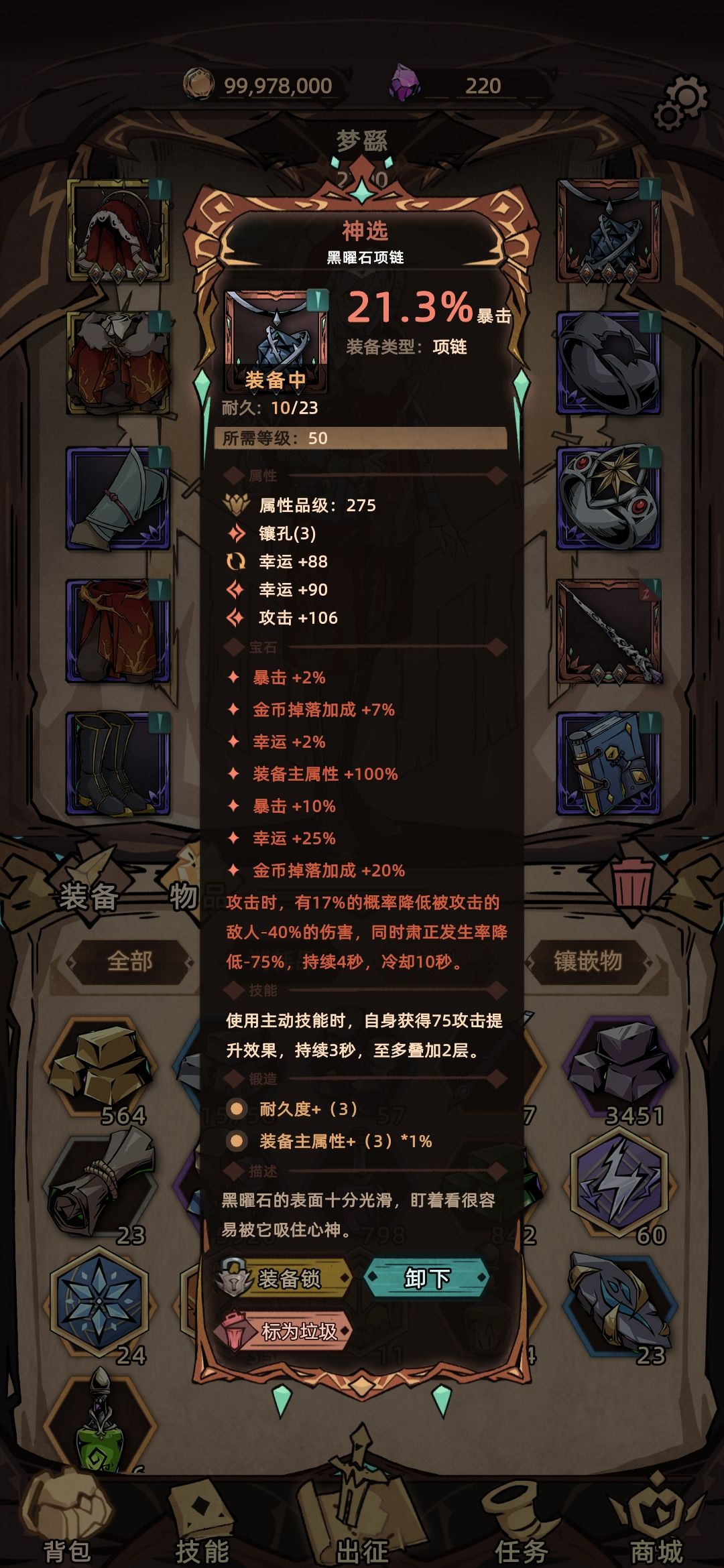Select the equipped black boots slot
The width and height of the screenshot is (724, 1568).
(117, 764)
